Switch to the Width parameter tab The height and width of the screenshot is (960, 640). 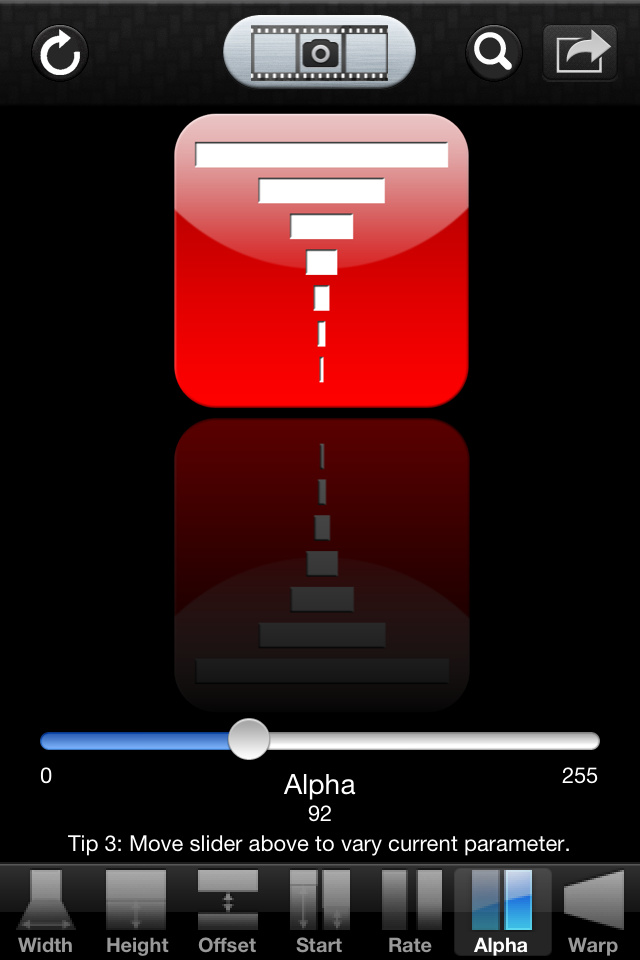45,912
